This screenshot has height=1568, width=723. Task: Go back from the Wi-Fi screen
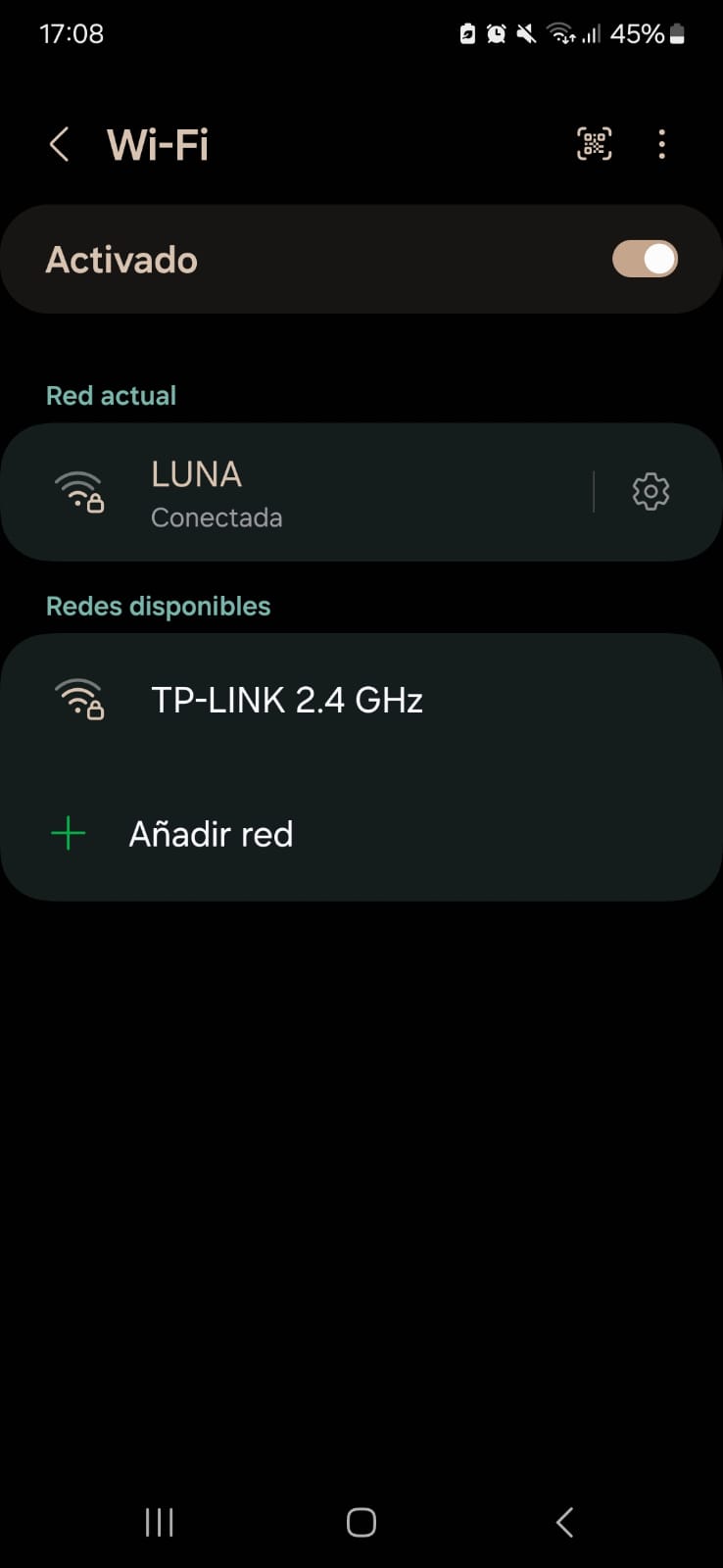pos(60,145)
